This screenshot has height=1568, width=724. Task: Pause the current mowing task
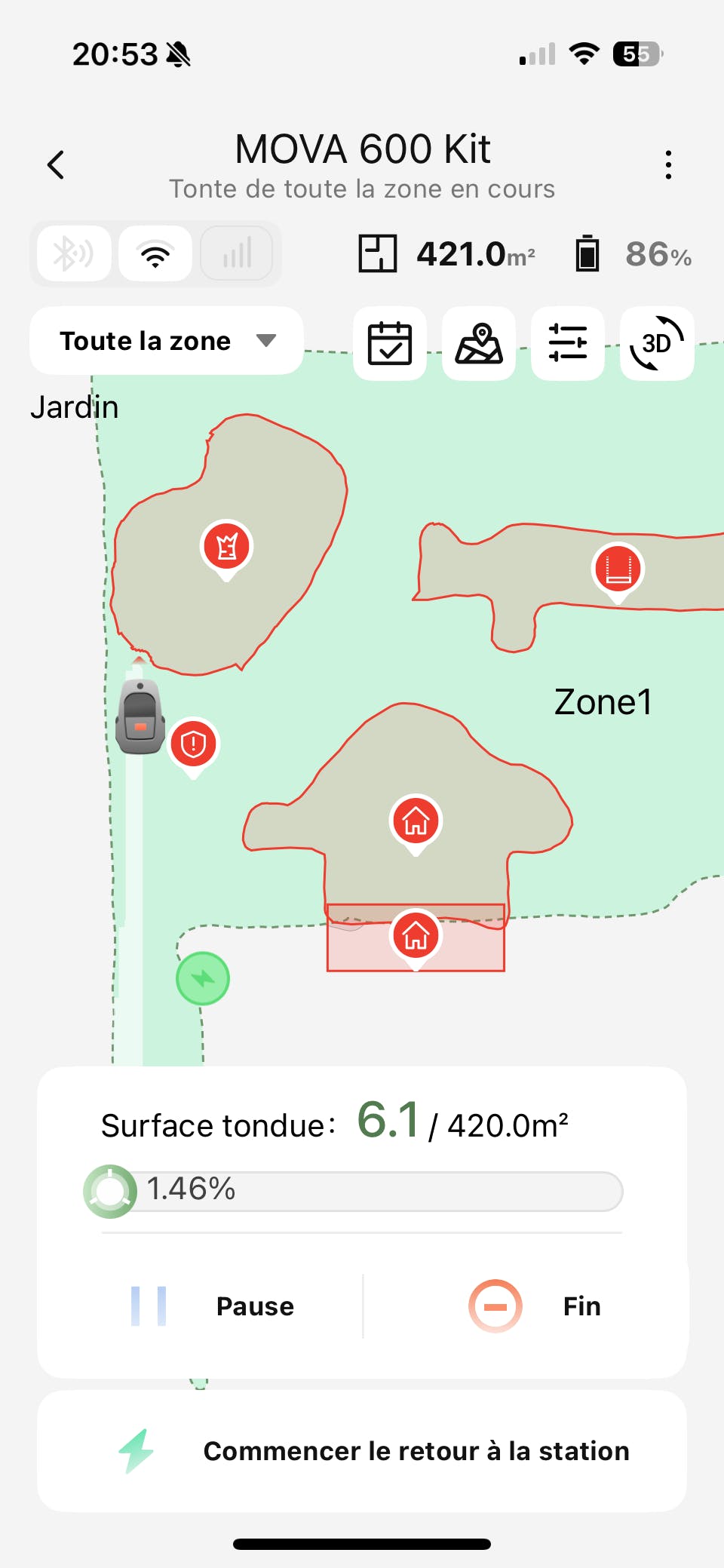coord(213,1306)
